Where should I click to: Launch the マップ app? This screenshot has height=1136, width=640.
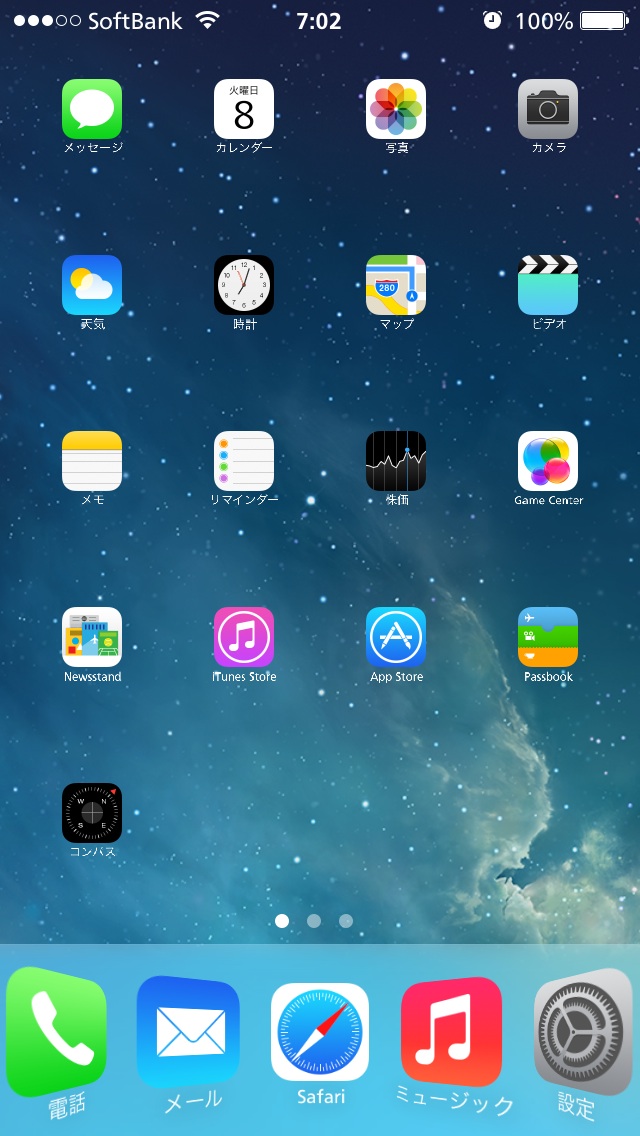[x=396, y=285]
